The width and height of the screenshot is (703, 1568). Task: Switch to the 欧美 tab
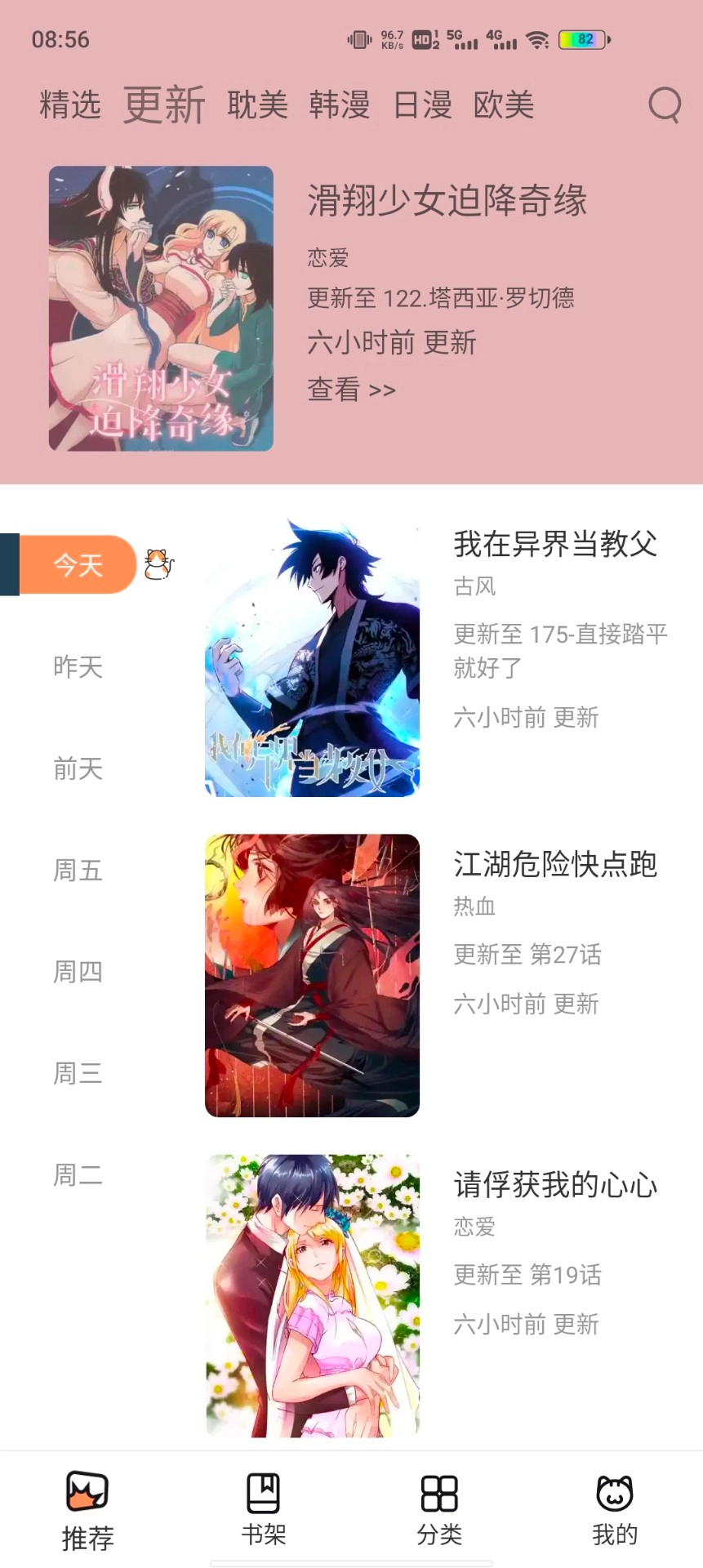pyautogui.click(x=503, y=105)
